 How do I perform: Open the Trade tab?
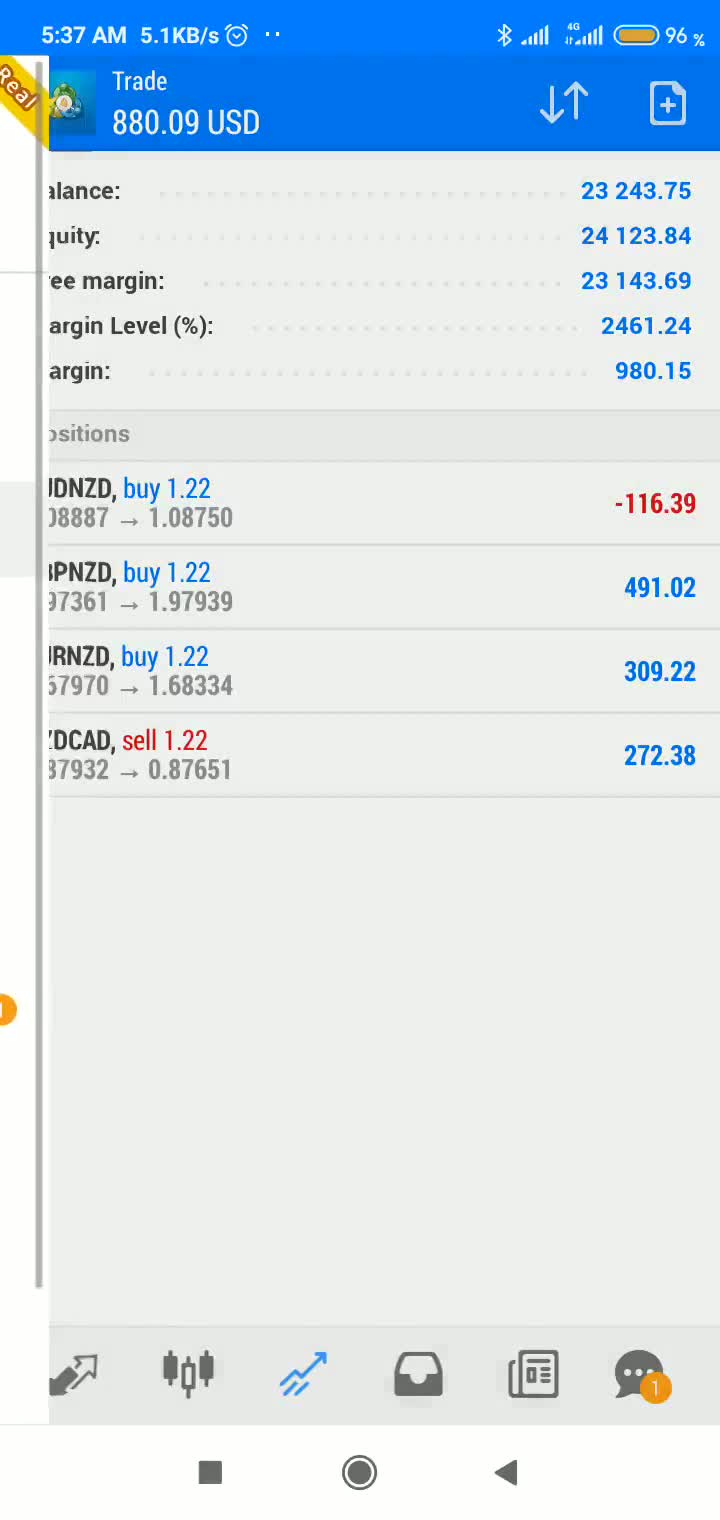tap(303, 1374)
